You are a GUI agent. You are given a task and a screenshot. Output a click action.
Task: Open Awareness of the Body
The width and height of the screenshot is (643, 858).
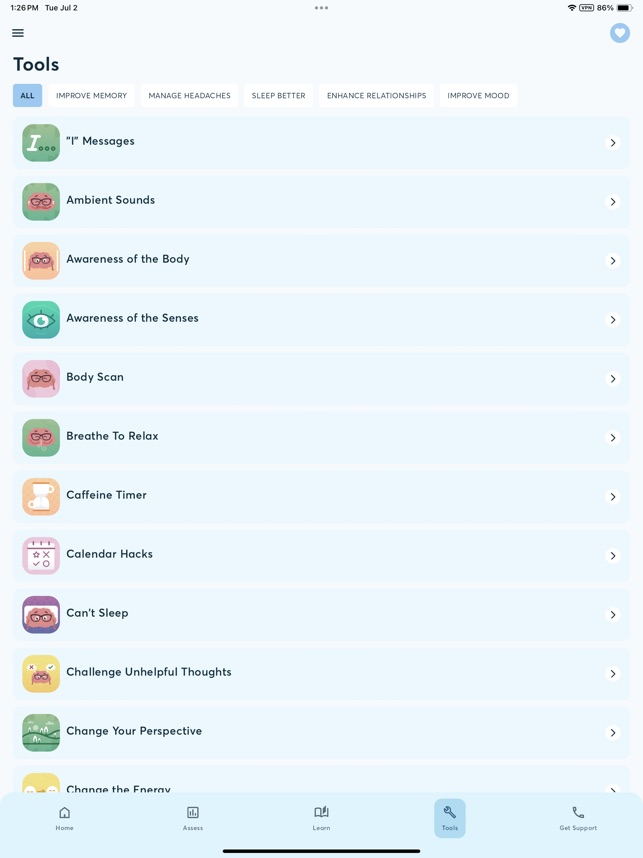(321, 260)
